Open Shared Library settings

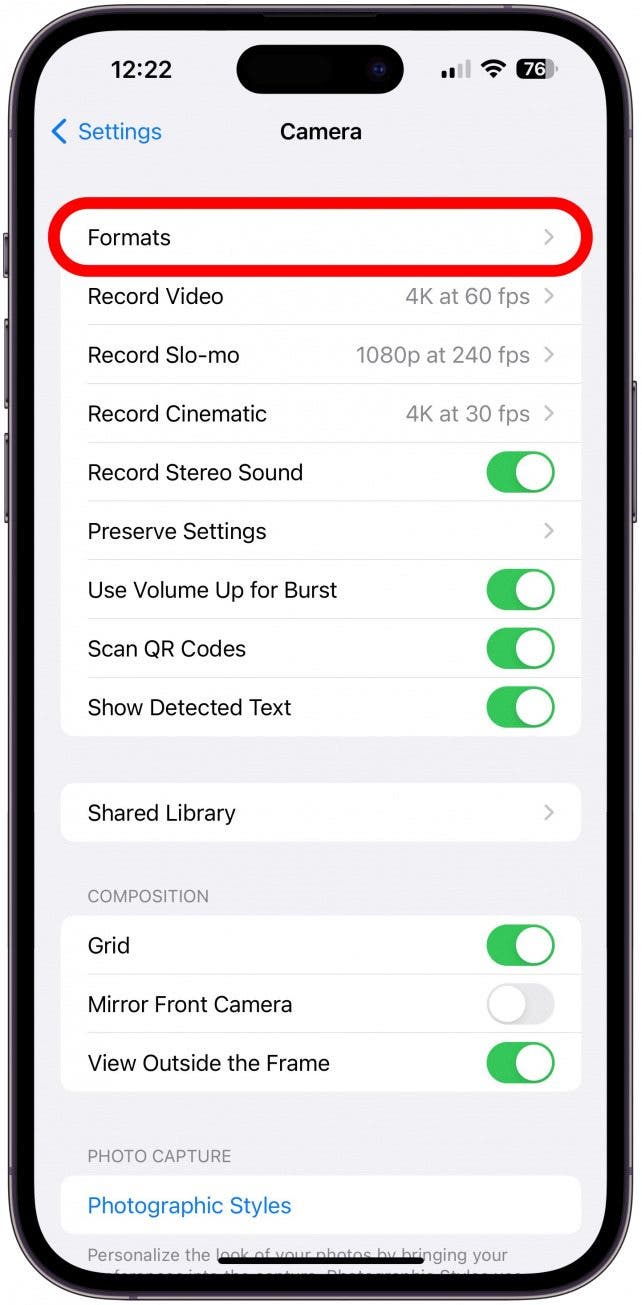(320, 813)
